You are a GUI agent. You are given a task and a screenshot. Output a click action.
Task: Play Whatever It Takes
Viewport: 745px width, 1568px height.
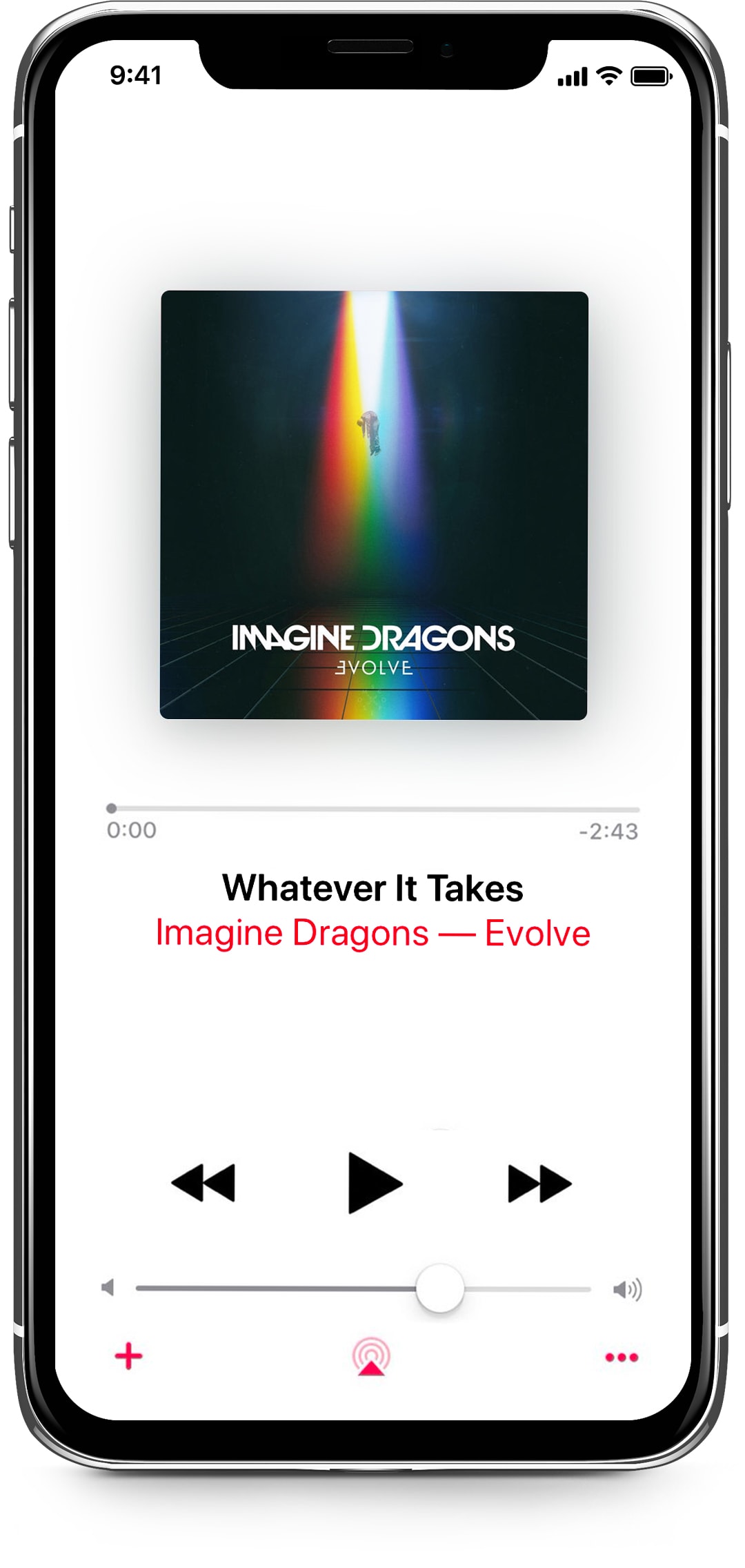point(373,1183)
